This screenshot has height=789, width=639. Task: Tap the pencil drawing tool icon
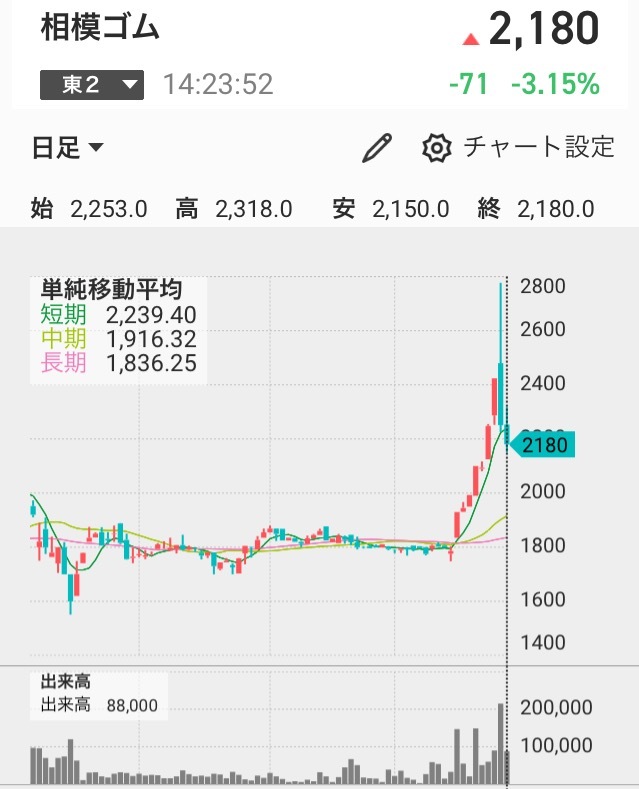377,149
